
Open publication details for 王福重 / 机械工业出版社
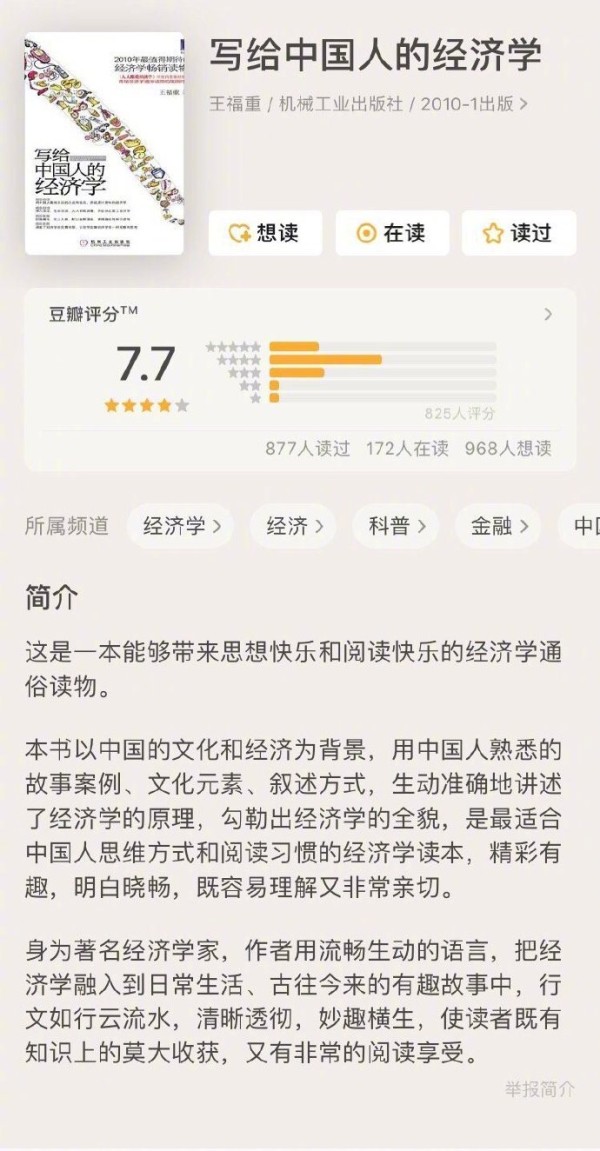[x=368, y=102]
